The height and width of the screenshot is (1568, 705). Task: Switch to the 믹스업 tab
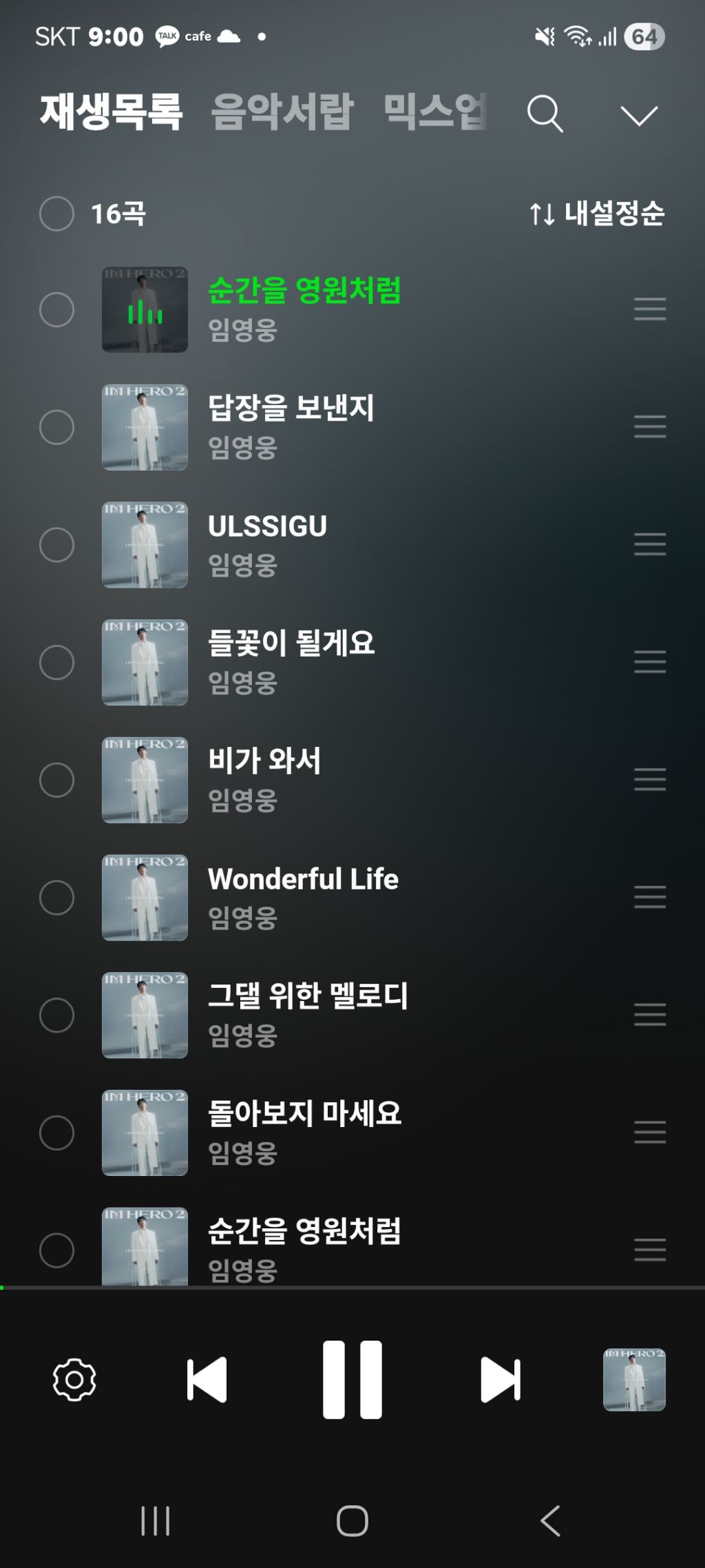click(x=435, y=112)
